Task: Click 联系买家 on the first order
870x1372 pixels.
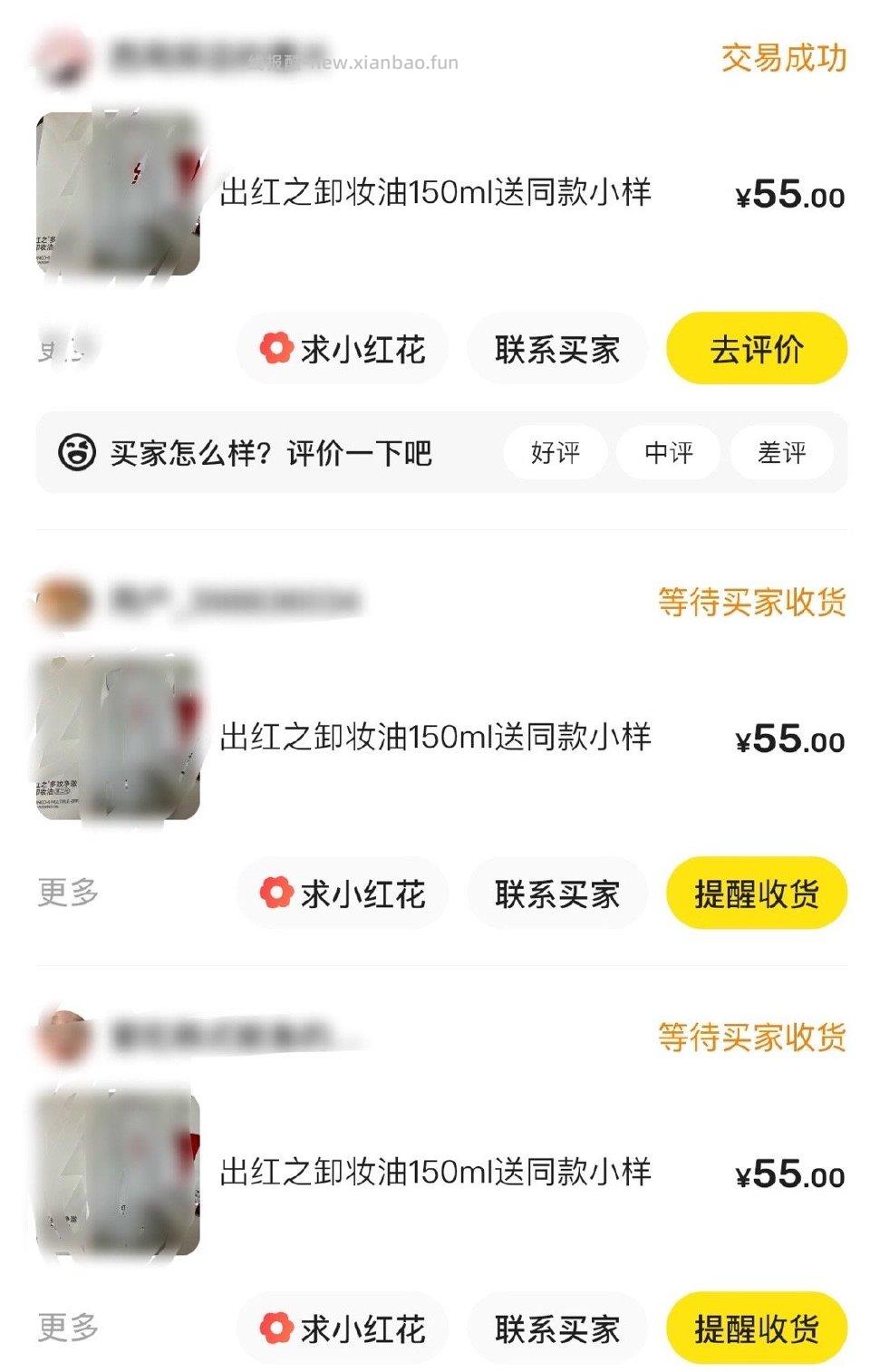Action: point(556,349)
